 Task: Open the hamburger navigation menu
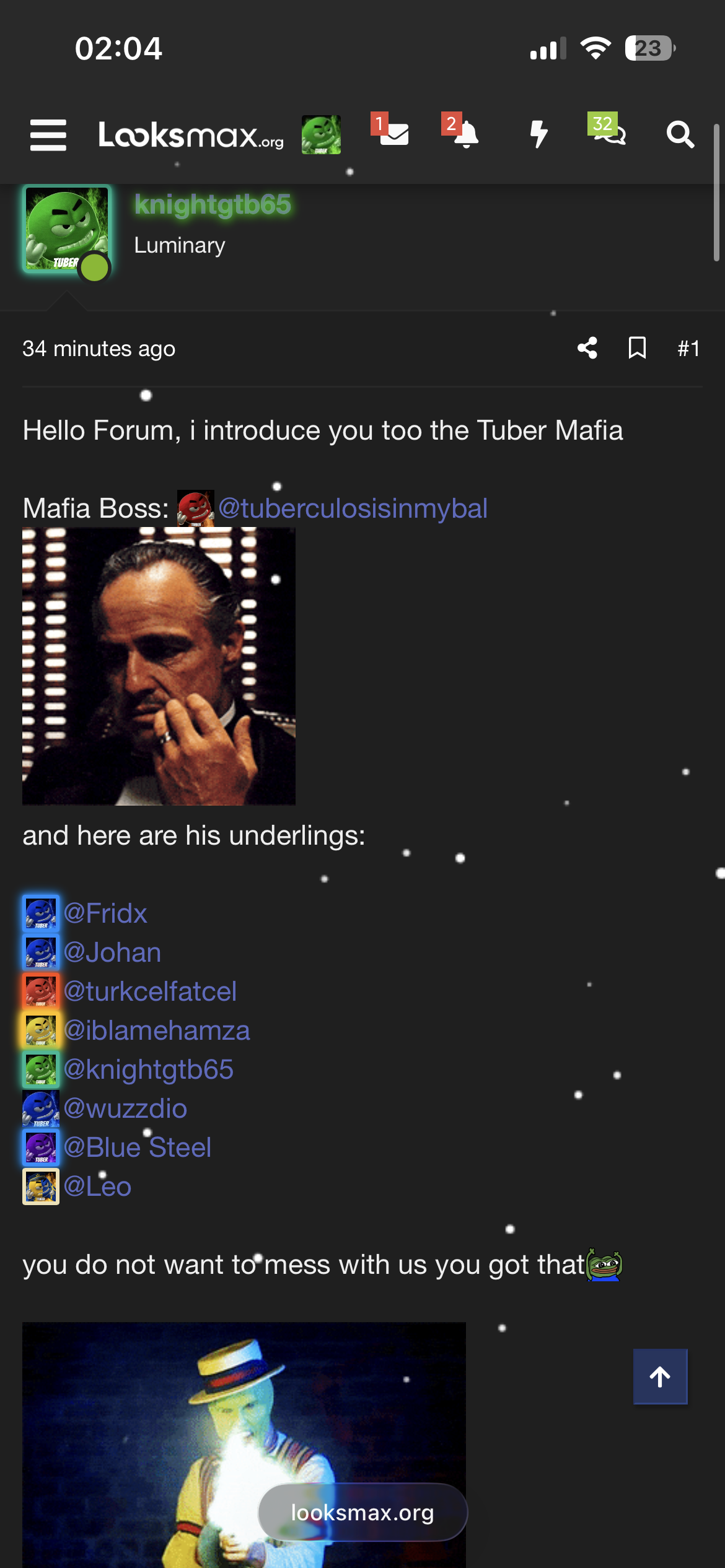(x=48, y=135)
